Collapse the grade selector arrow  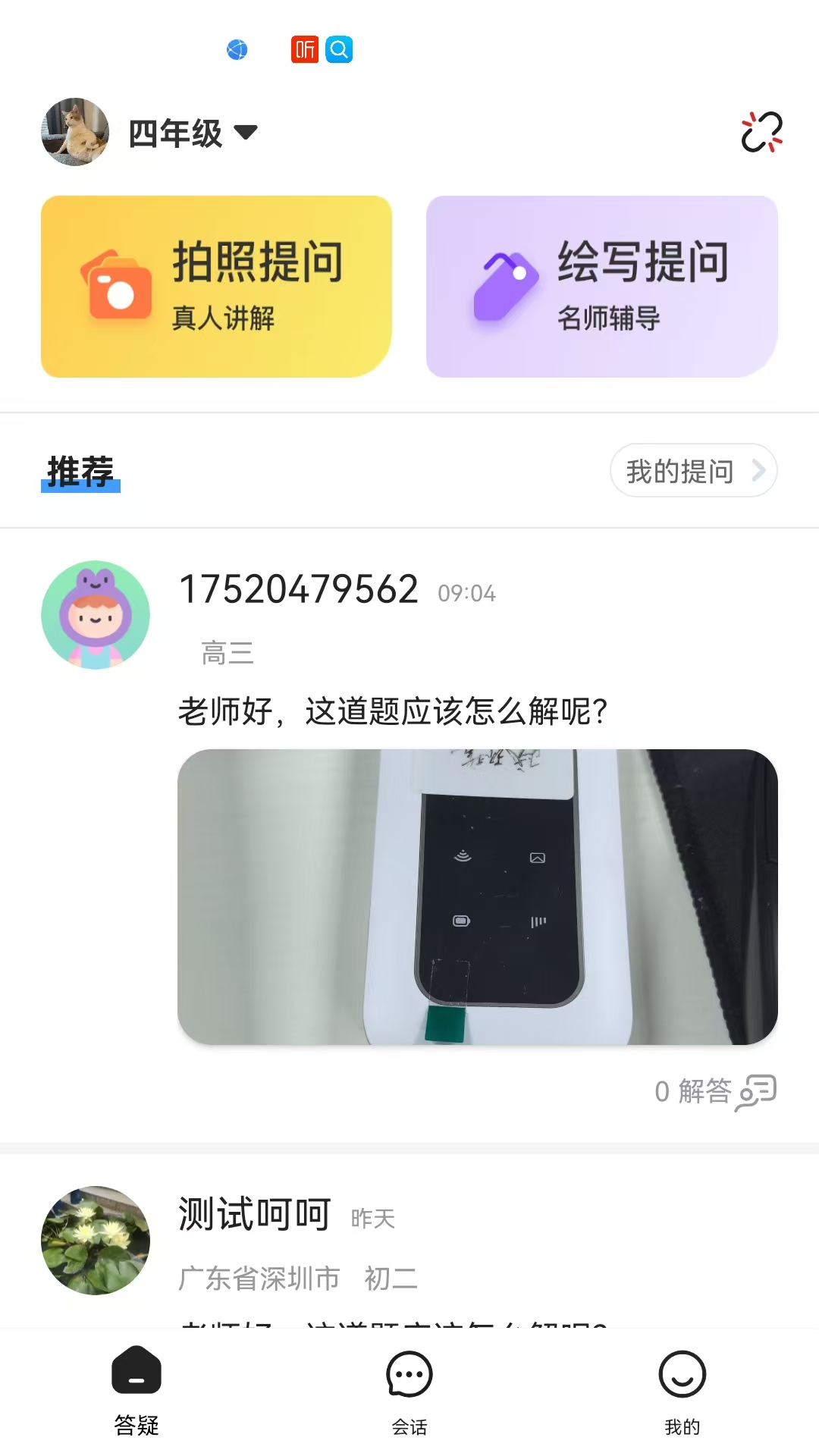[x=244, y=133]
